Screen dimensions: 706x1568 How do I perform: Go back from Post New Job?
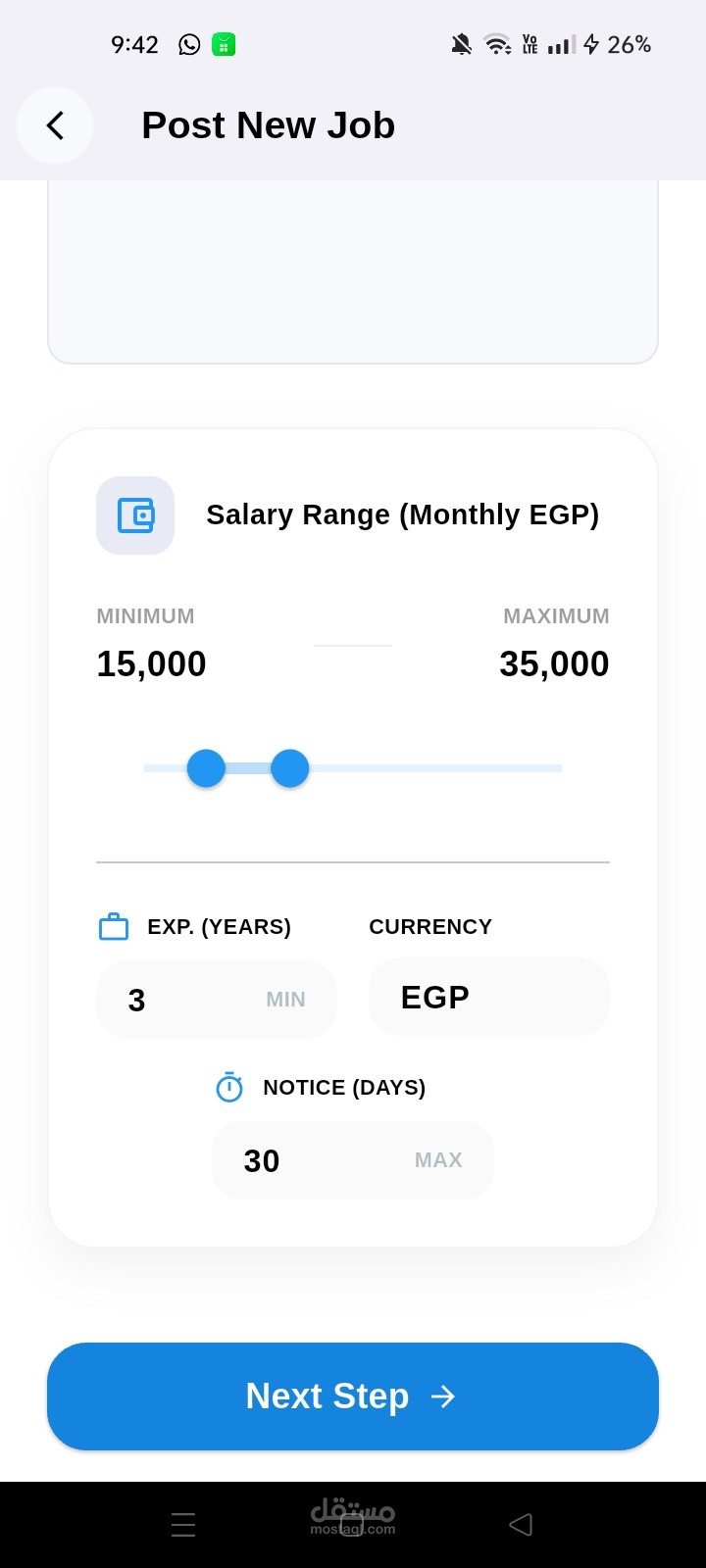click(55, 125)
